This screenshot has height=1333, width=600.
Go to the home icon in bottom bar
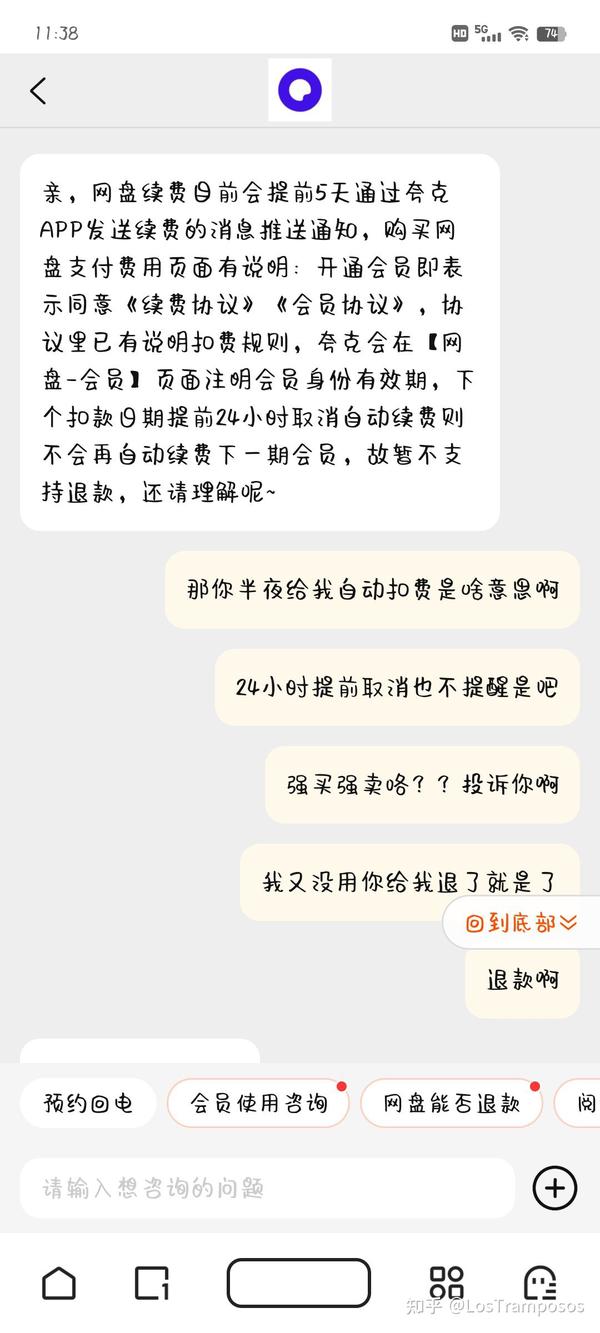click(59, 1283)
